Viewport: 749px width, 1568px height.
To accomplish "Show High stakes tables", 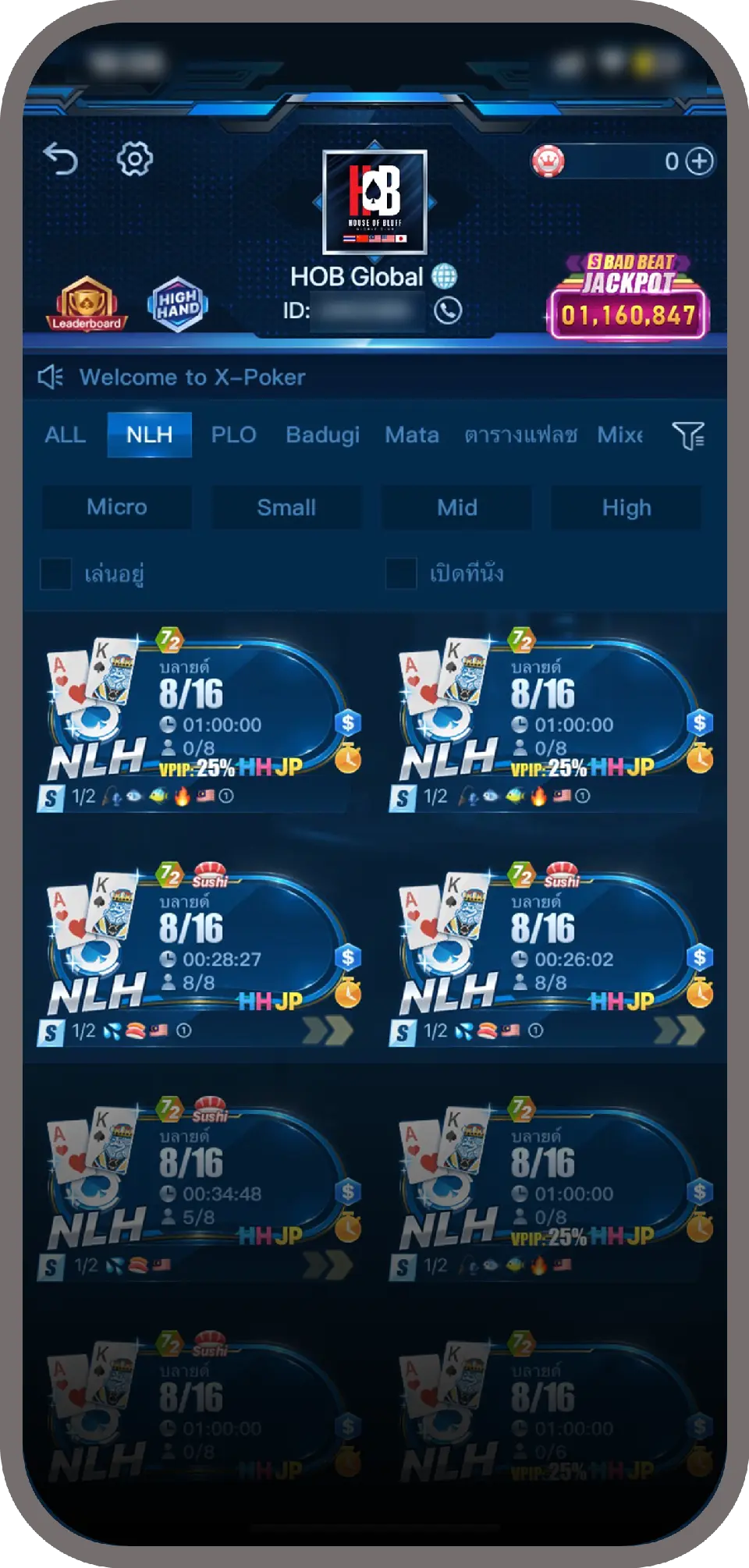I will coord(626,507).
